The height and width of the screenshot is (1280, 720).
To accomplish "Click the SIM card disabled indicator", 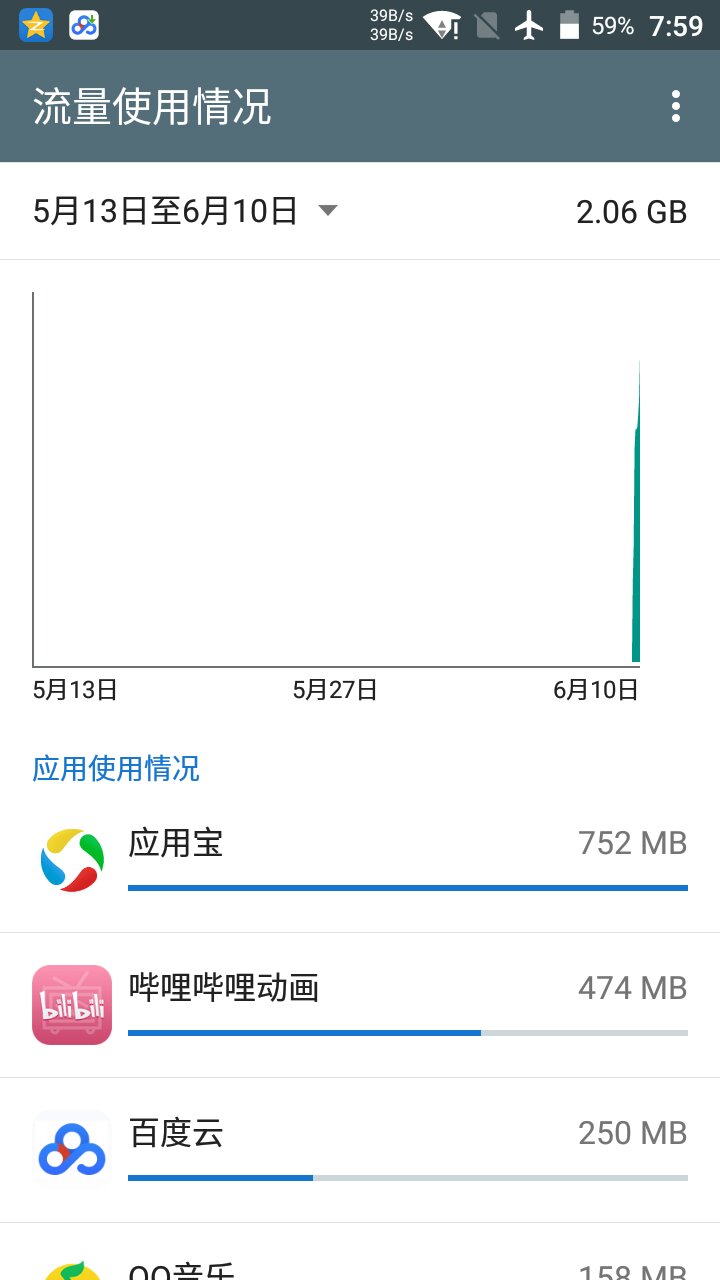I will tap(488, 25).
